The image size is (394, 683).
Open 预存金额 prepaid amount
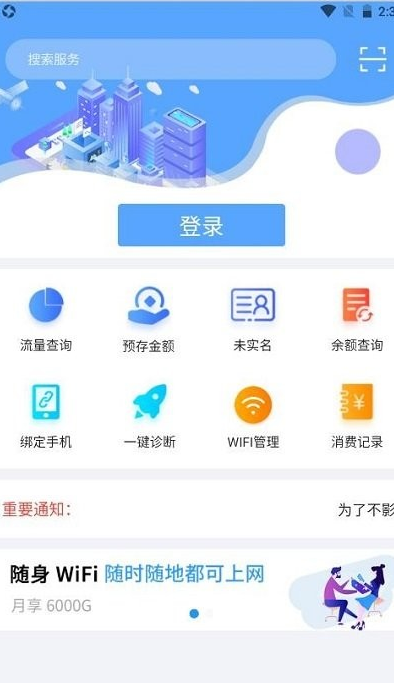click(148, 319)
